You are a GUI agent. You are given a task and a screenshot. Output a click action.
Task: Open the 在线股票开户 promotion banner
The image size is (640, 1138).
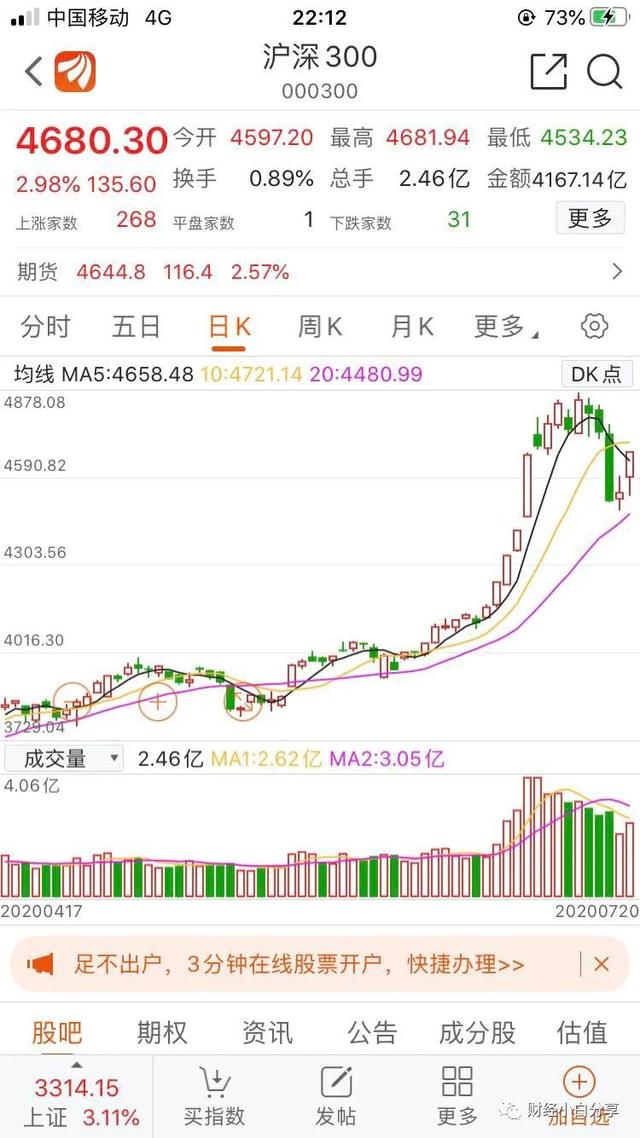(298, 965)
